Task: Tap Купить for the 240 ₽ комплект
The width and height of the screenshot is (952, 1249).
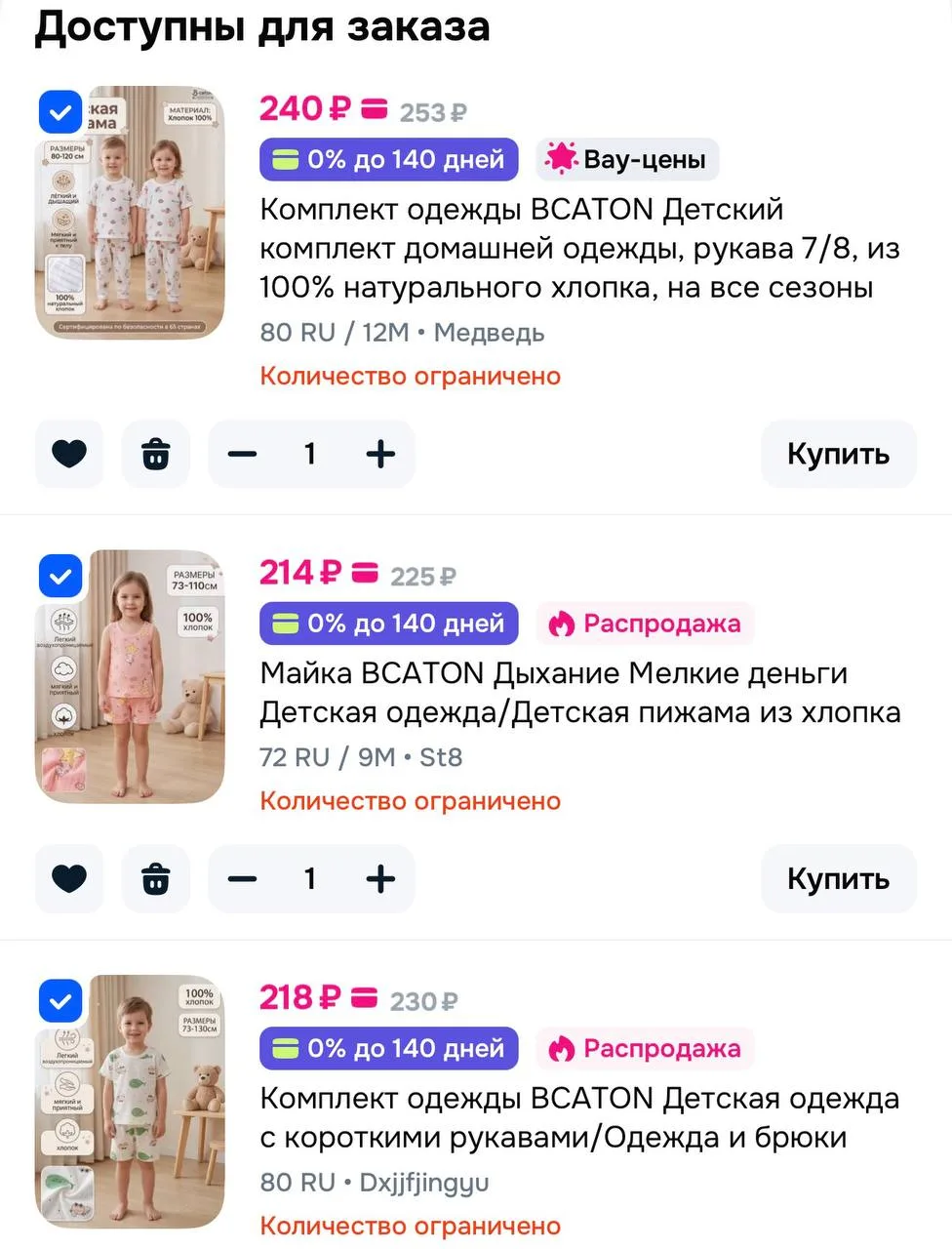Action: [x=839, y=454]
